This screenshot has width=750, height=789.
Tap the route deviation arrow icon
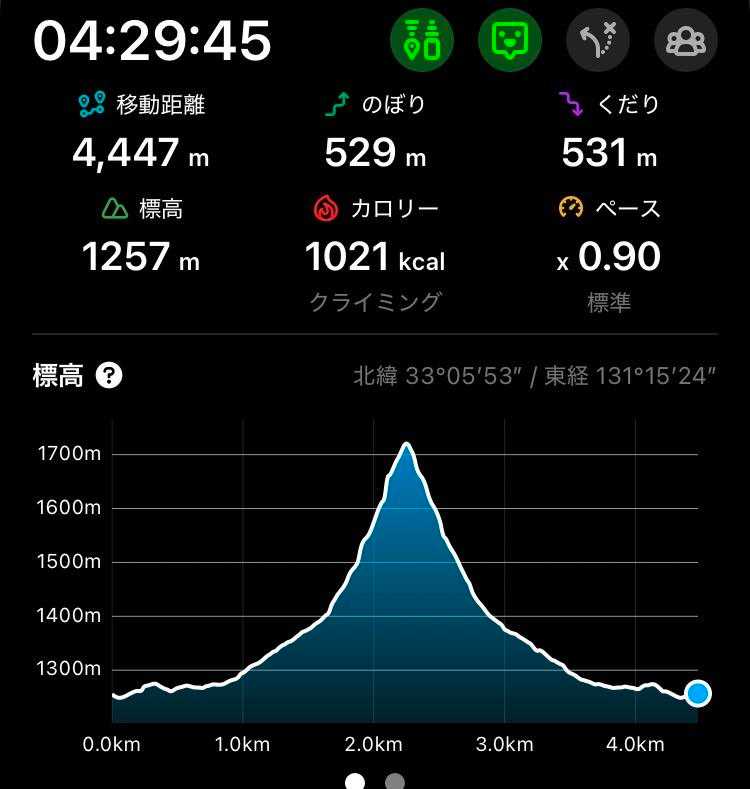598,41
